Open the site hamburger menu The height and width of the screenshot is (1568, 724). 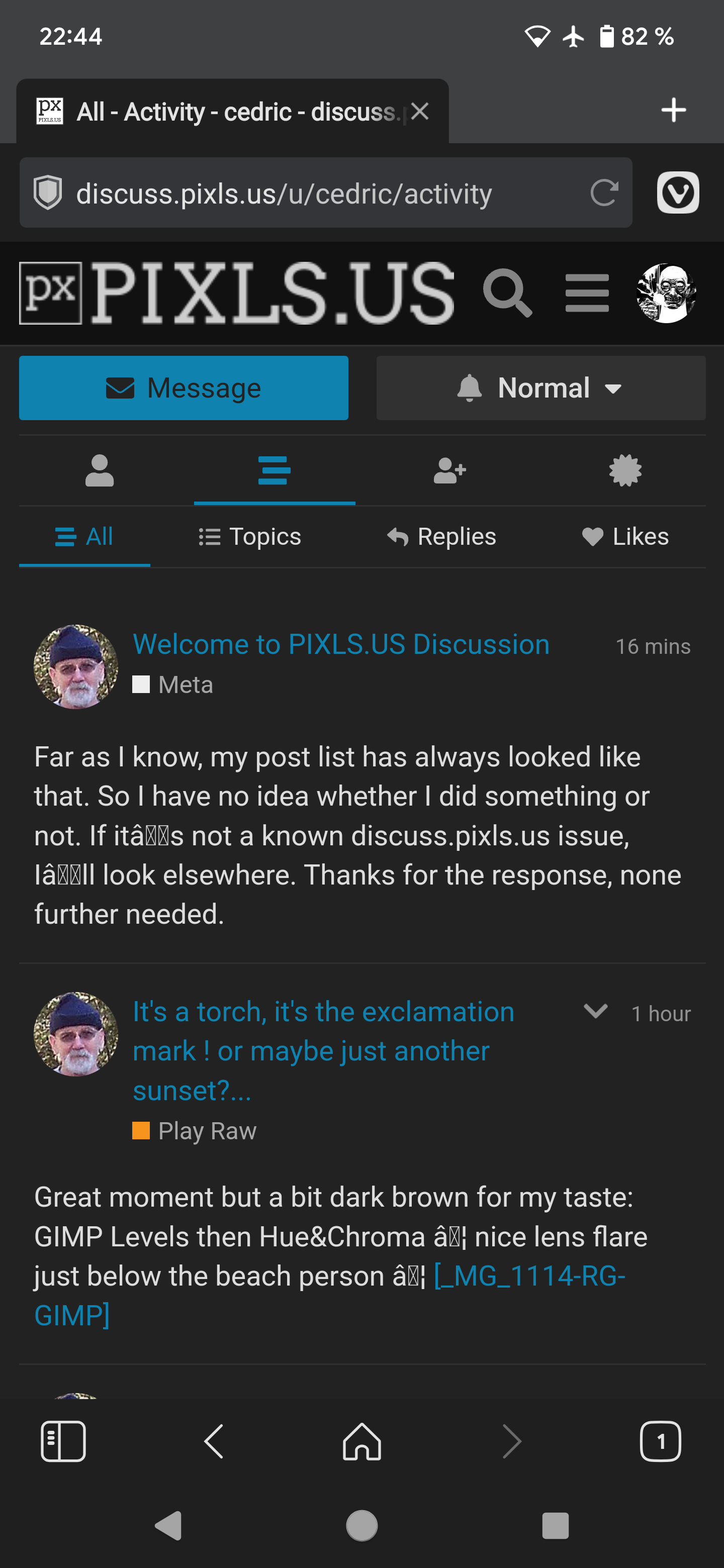(x=587, y=293)
